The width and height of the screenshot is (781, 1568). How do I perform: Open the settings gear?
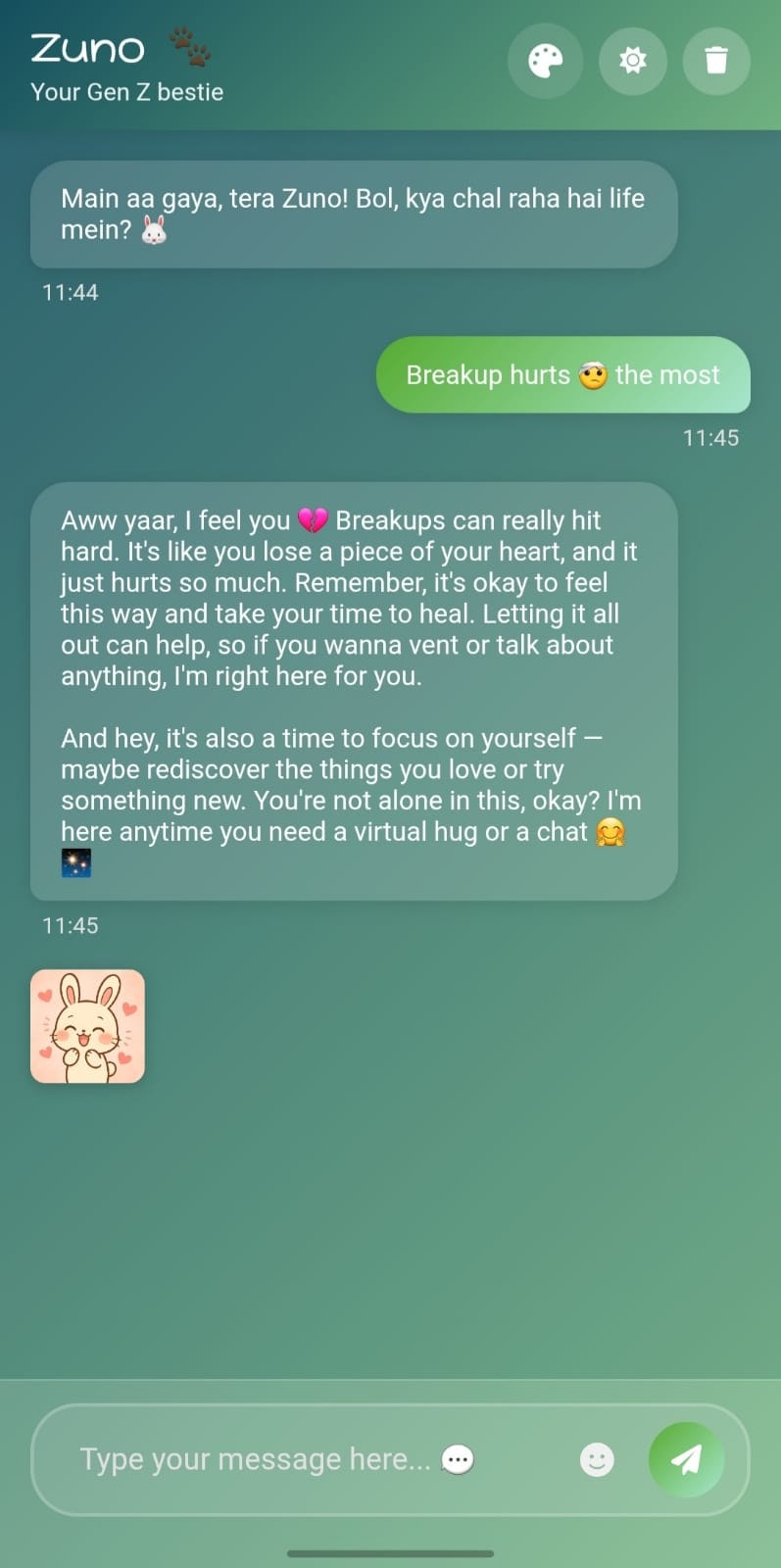tap(633, 61)
